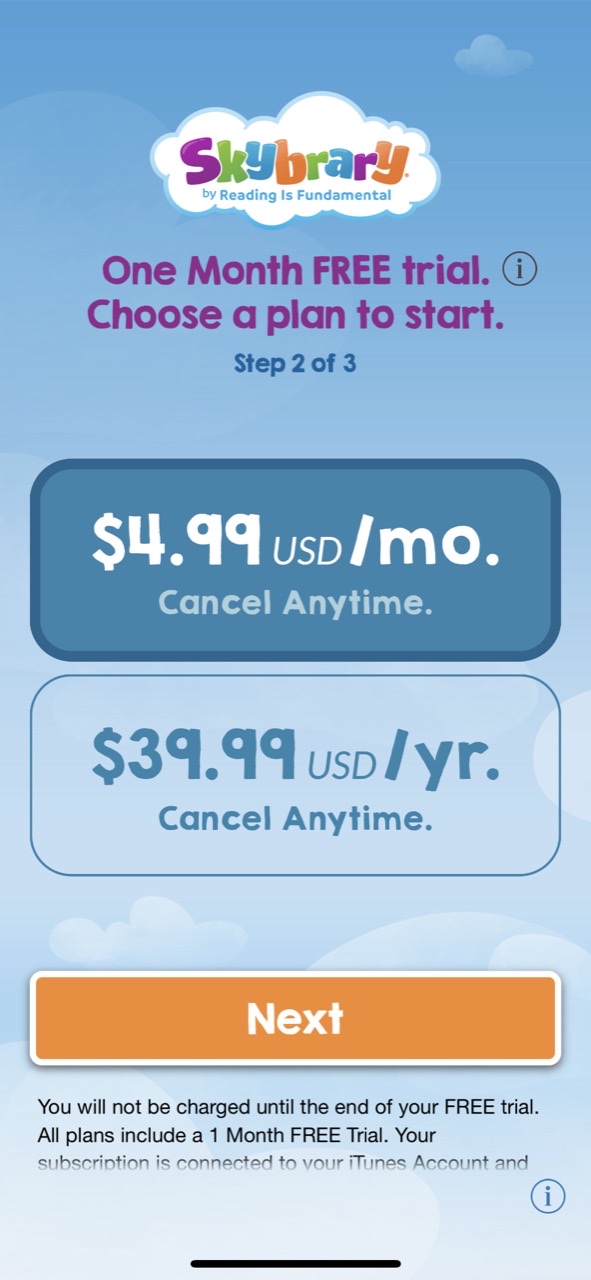Tap Next to continue to step 3
Viewport: 591px width, 1280px height.
point(295,1018)
